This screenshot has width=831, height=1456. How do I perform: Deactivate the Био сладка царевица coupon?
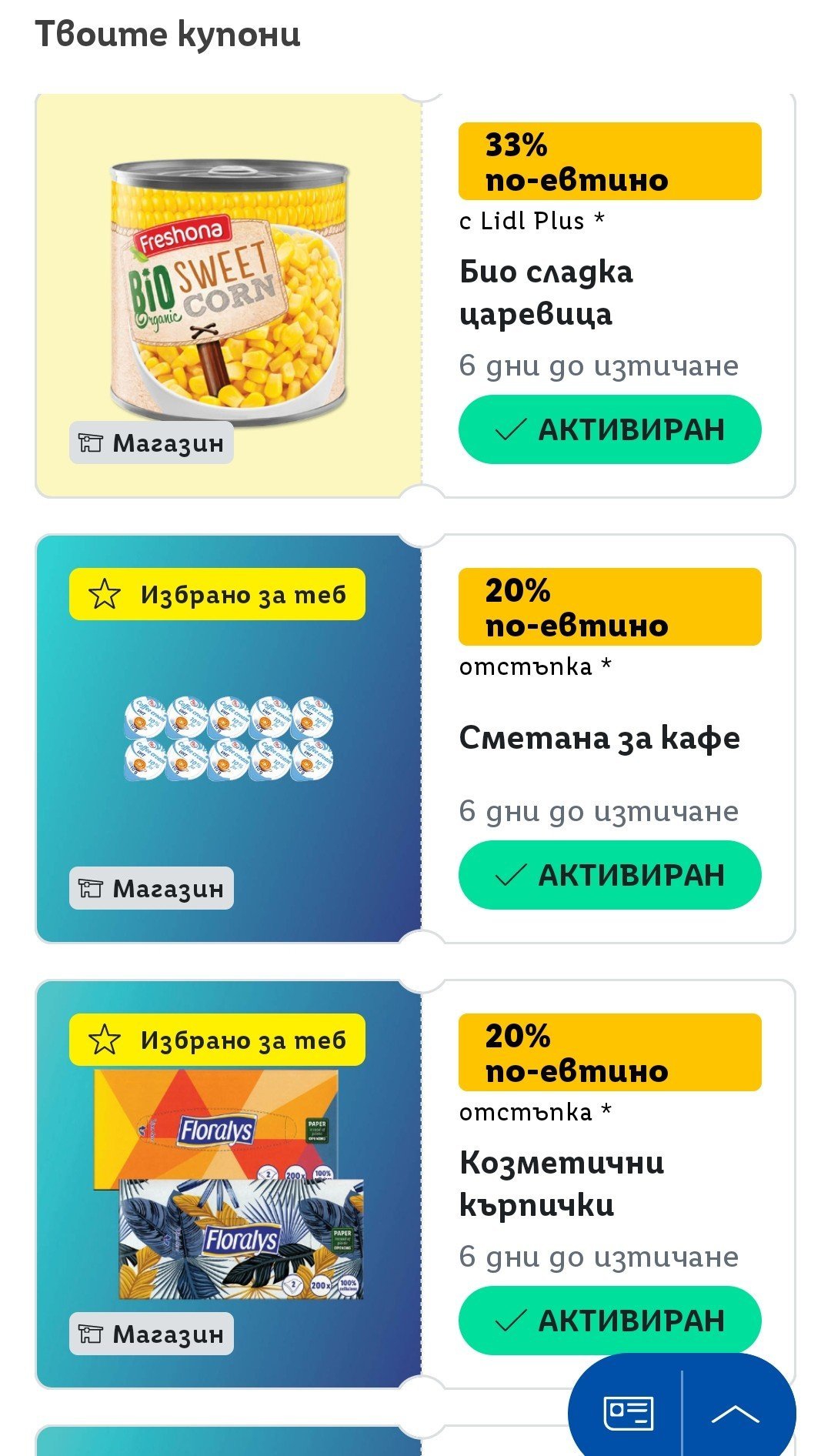click(x=609, y=429)
